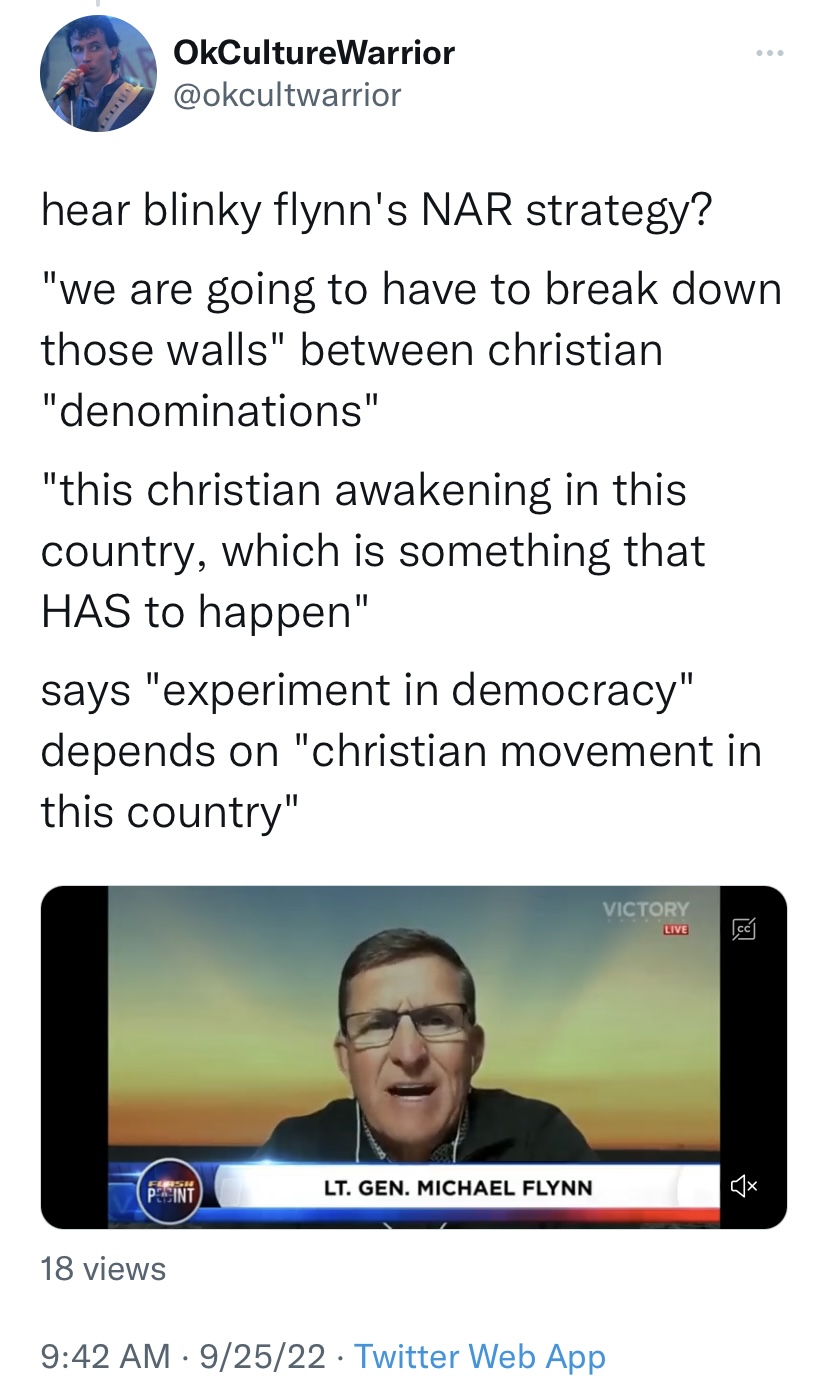Open the tweet's overflow menu
This screenshot has width=828, height=1383.
(x=769, y=53)
